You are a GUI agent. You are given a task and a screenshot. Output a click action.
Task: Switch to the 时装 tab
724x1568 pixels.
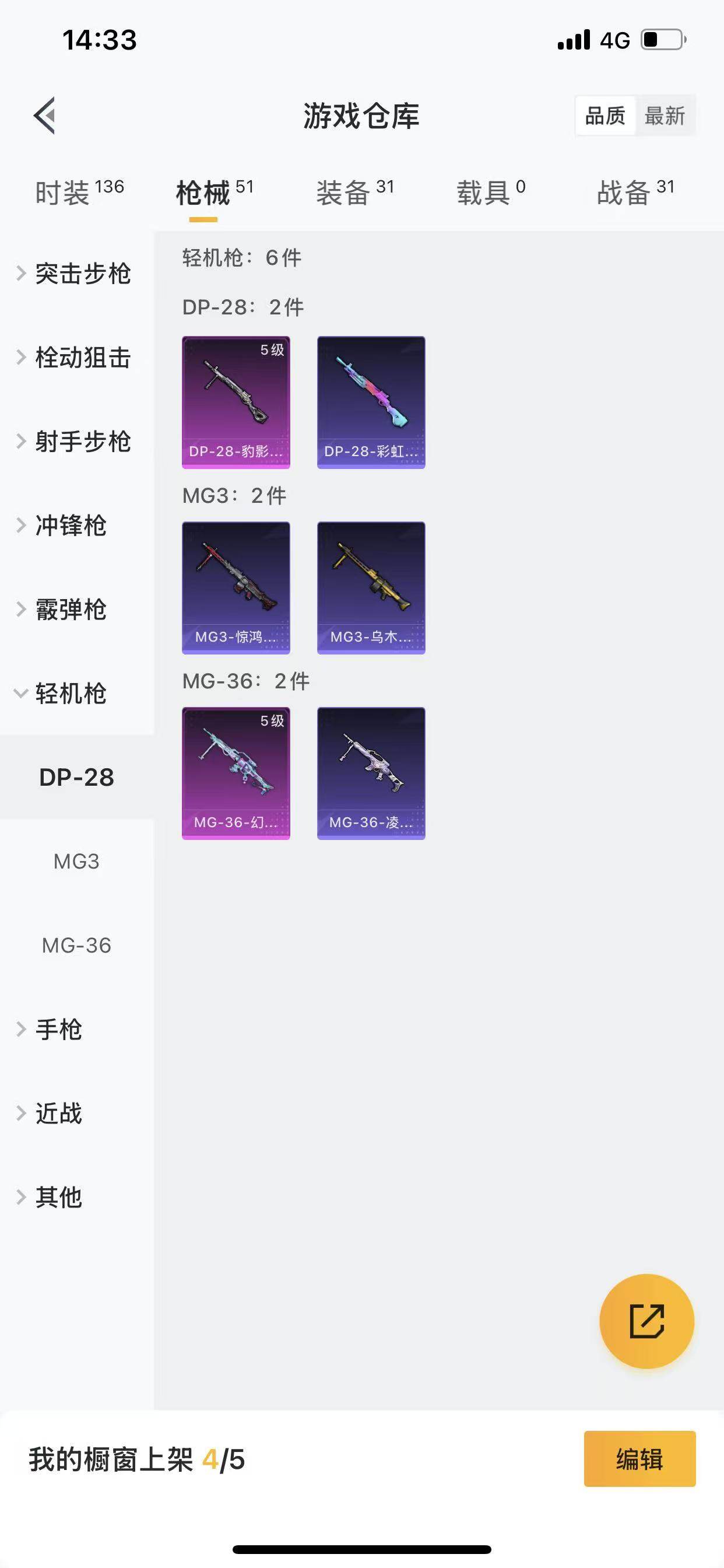[79, 192]
